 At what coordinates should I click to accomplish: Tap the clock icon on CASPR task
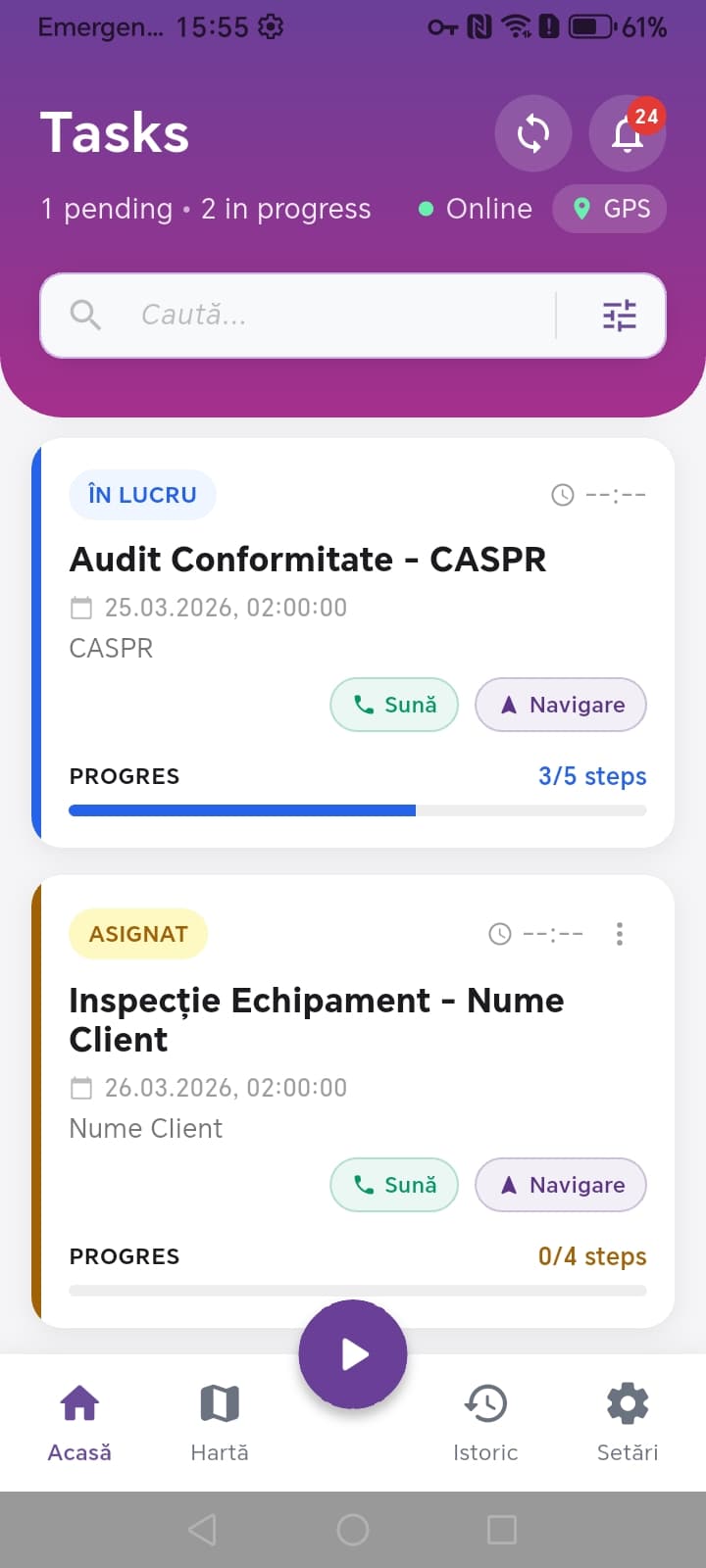coord(562,495)
